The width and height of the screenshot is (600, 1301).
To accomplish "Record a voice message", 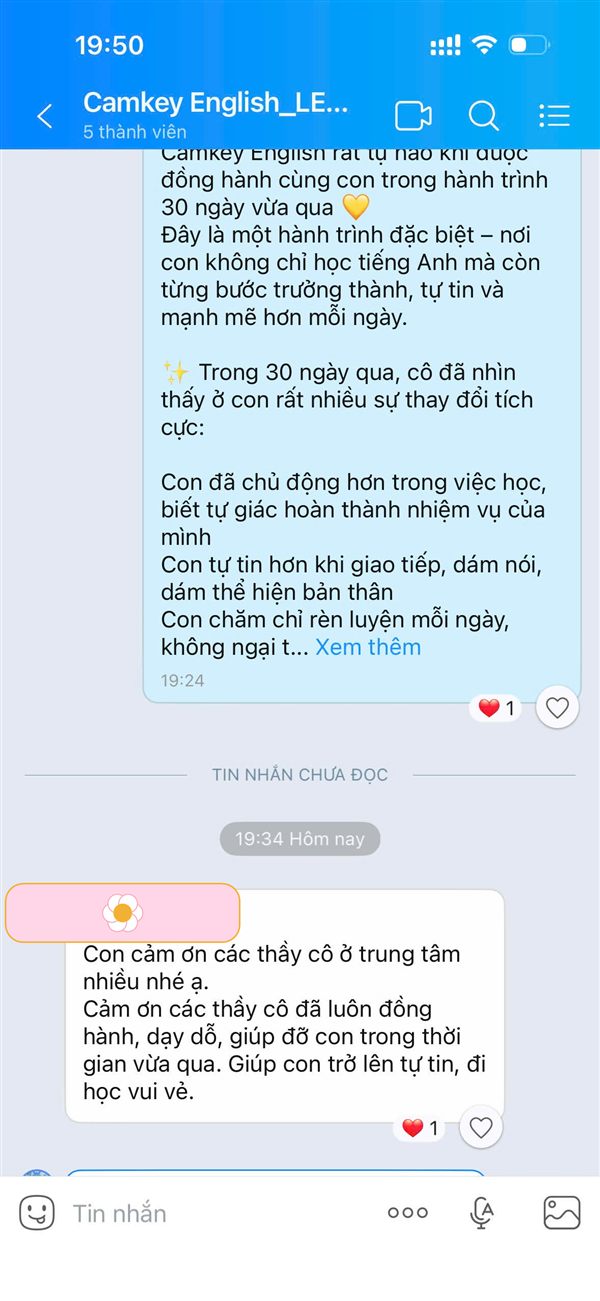I will [x=481, y=1213].
